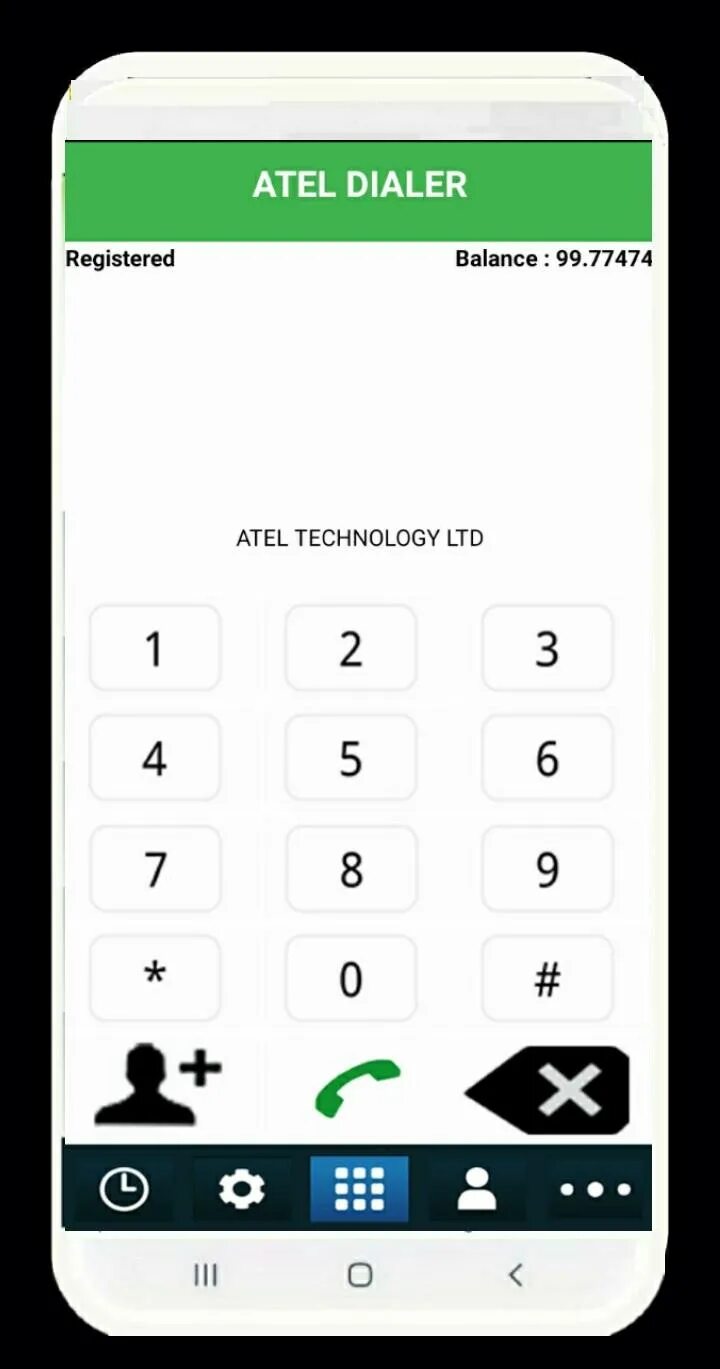The width and height of the screenshot is (720, 1369).
Task: Start the call with the green phone
Action: (357, 1088)
